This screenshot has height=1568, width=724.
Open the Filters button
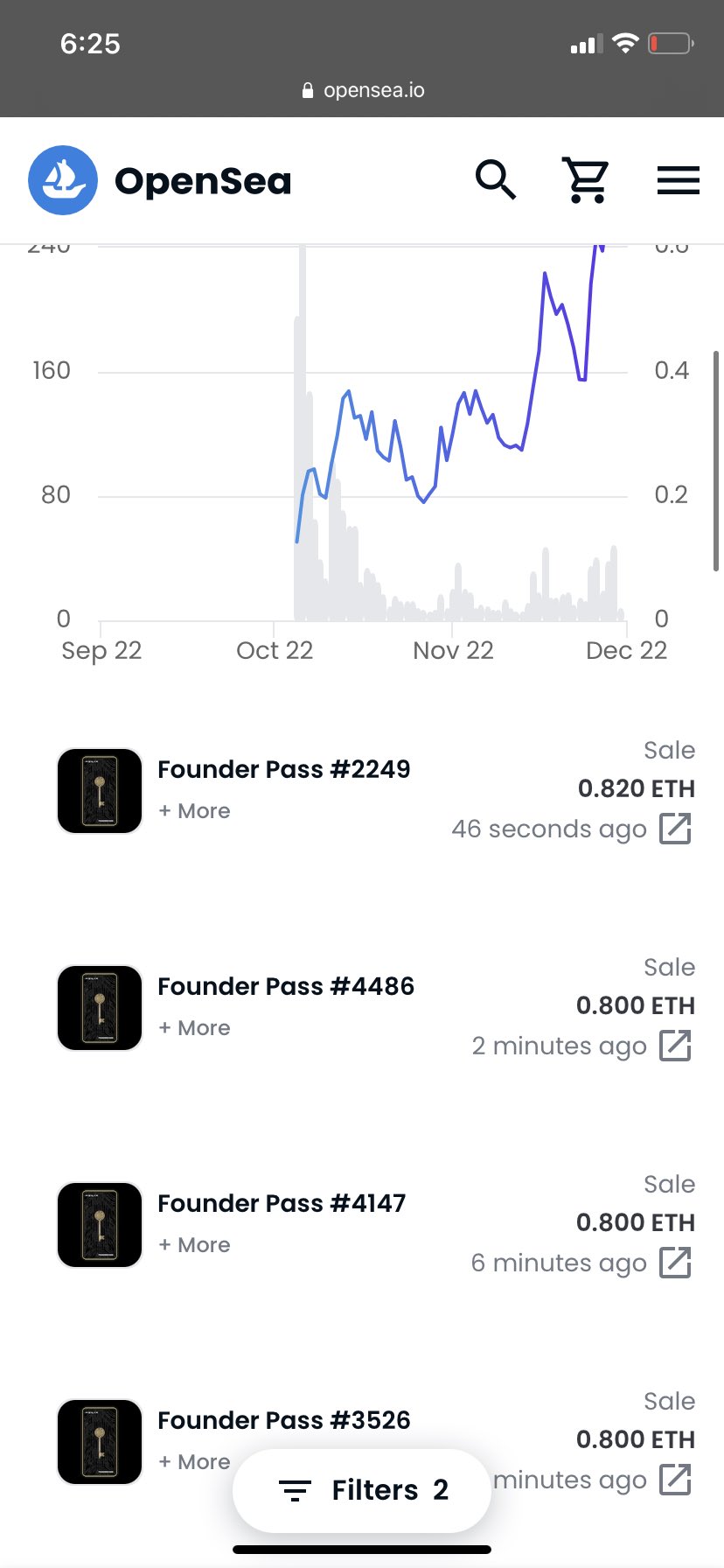tap(362, 1490)
